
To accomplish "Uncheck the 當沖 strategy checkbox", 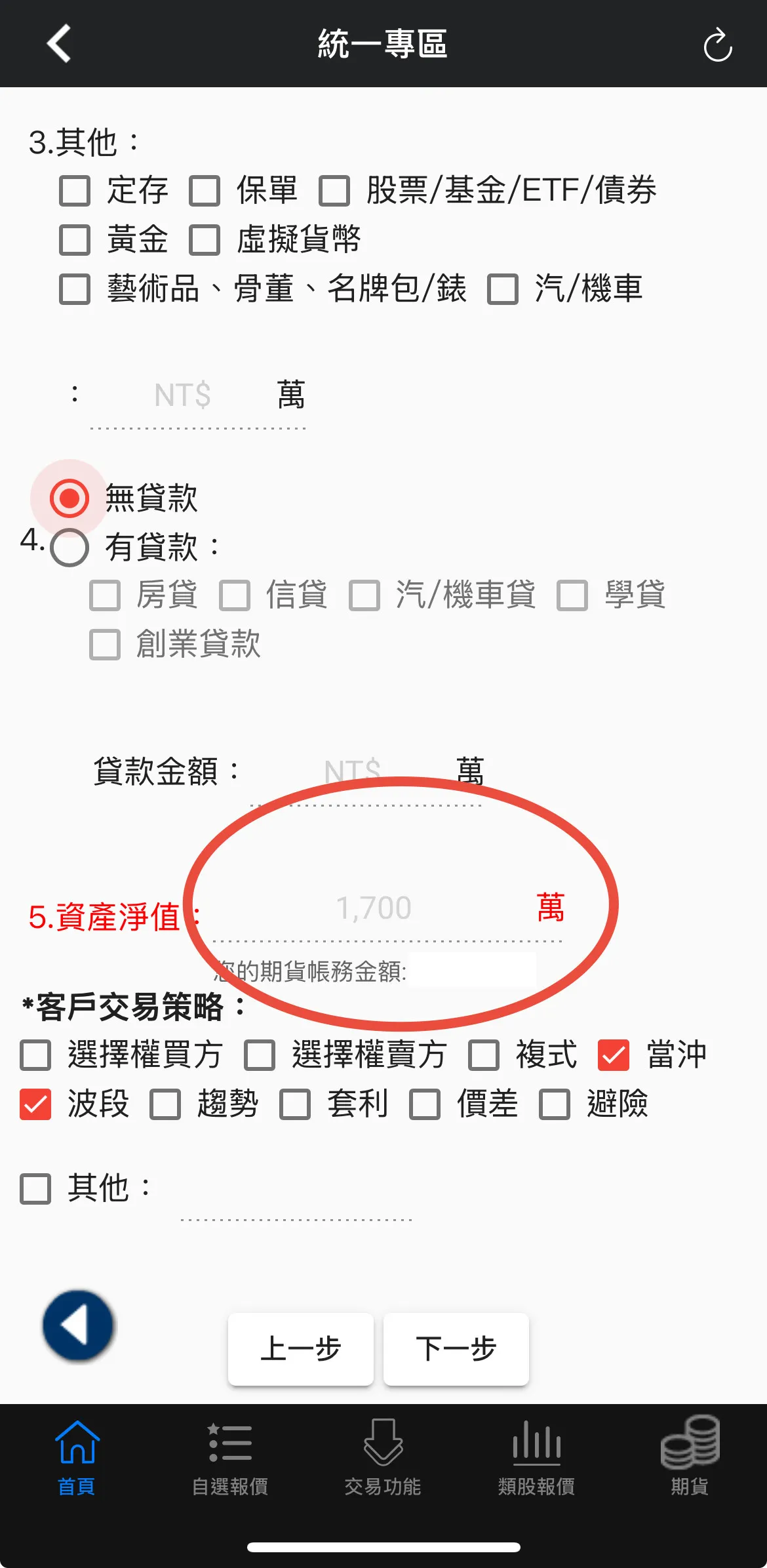I will click(x=614, y=1055).
